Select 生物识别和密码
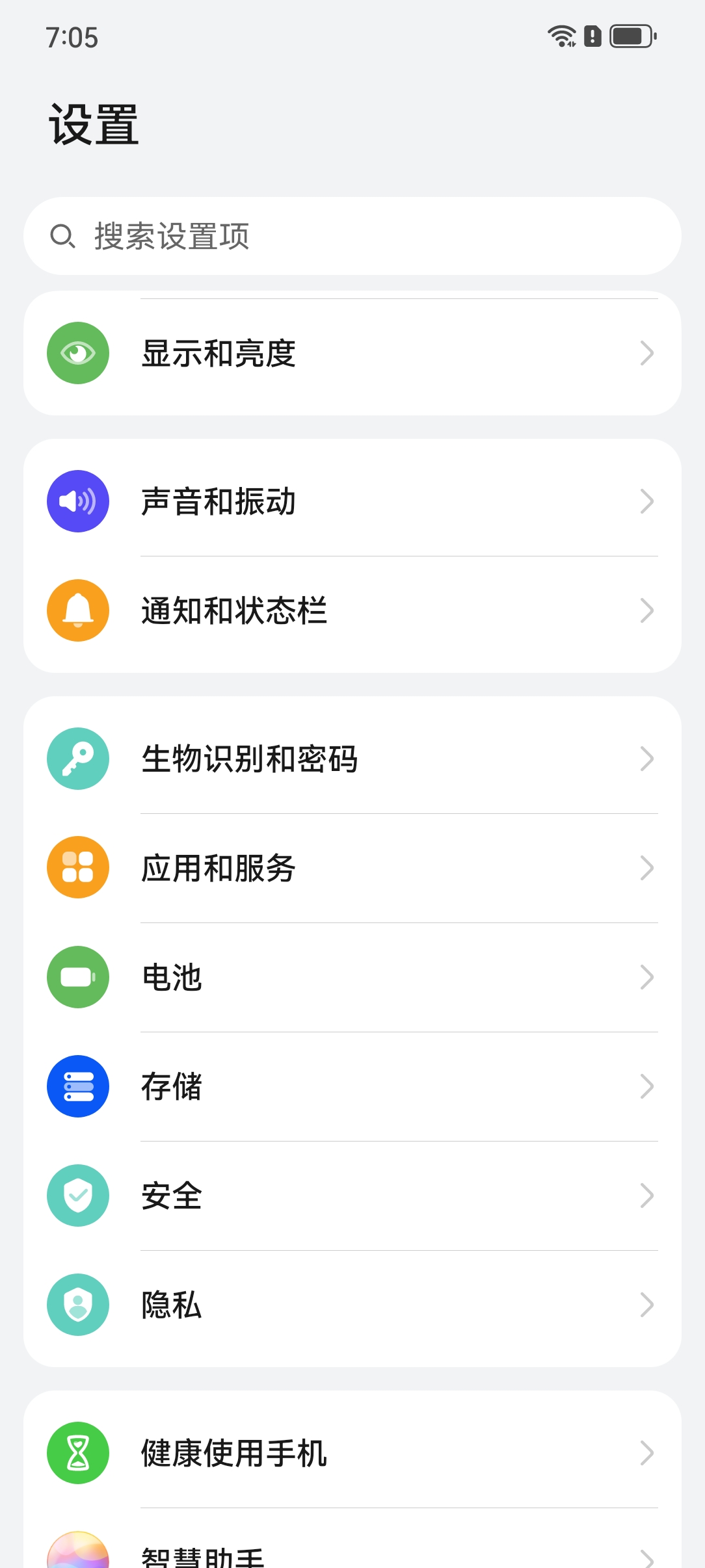 [x=351, y=759]
